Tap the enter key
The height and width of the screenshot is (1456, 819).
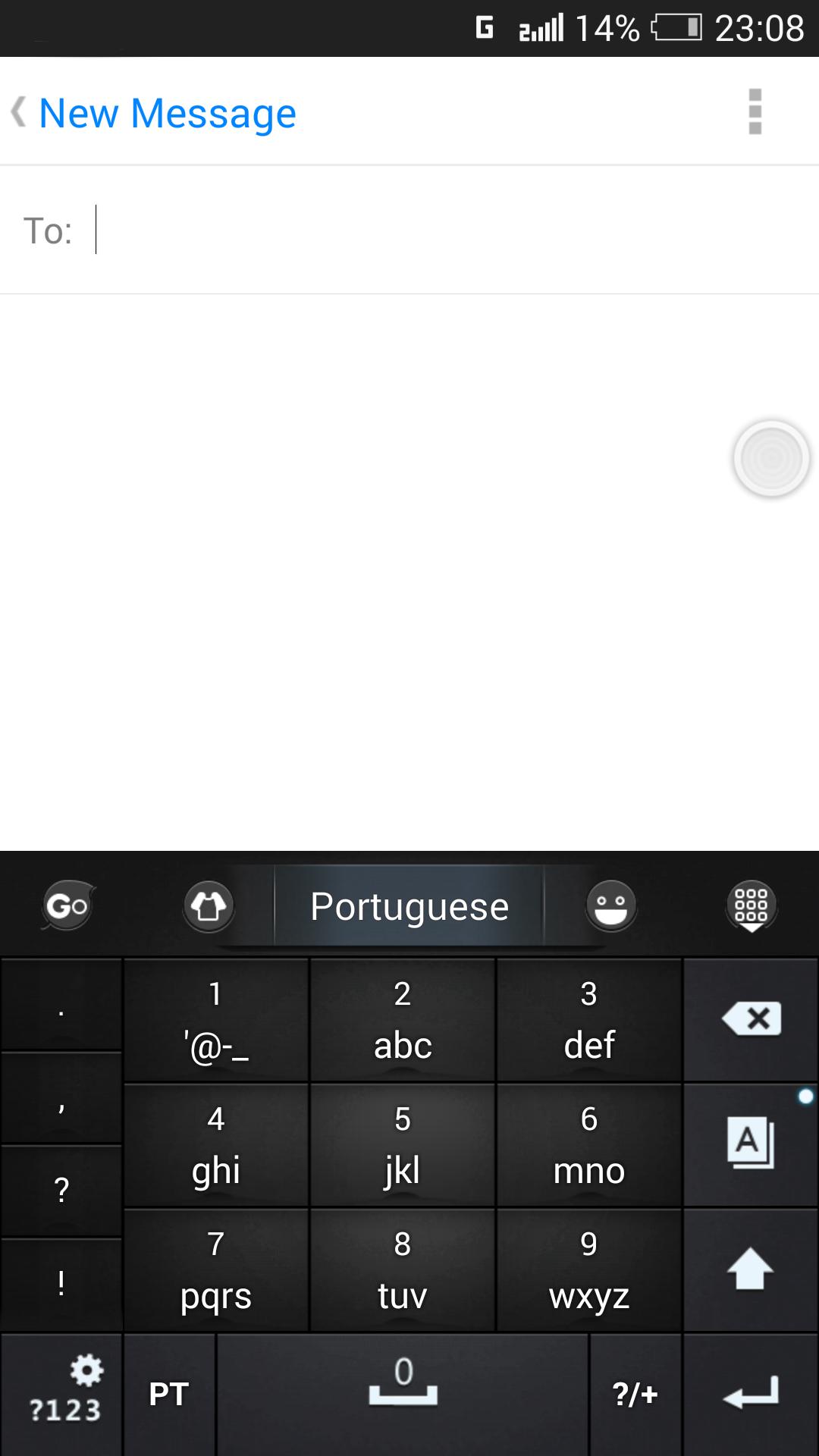[751, 1394]
